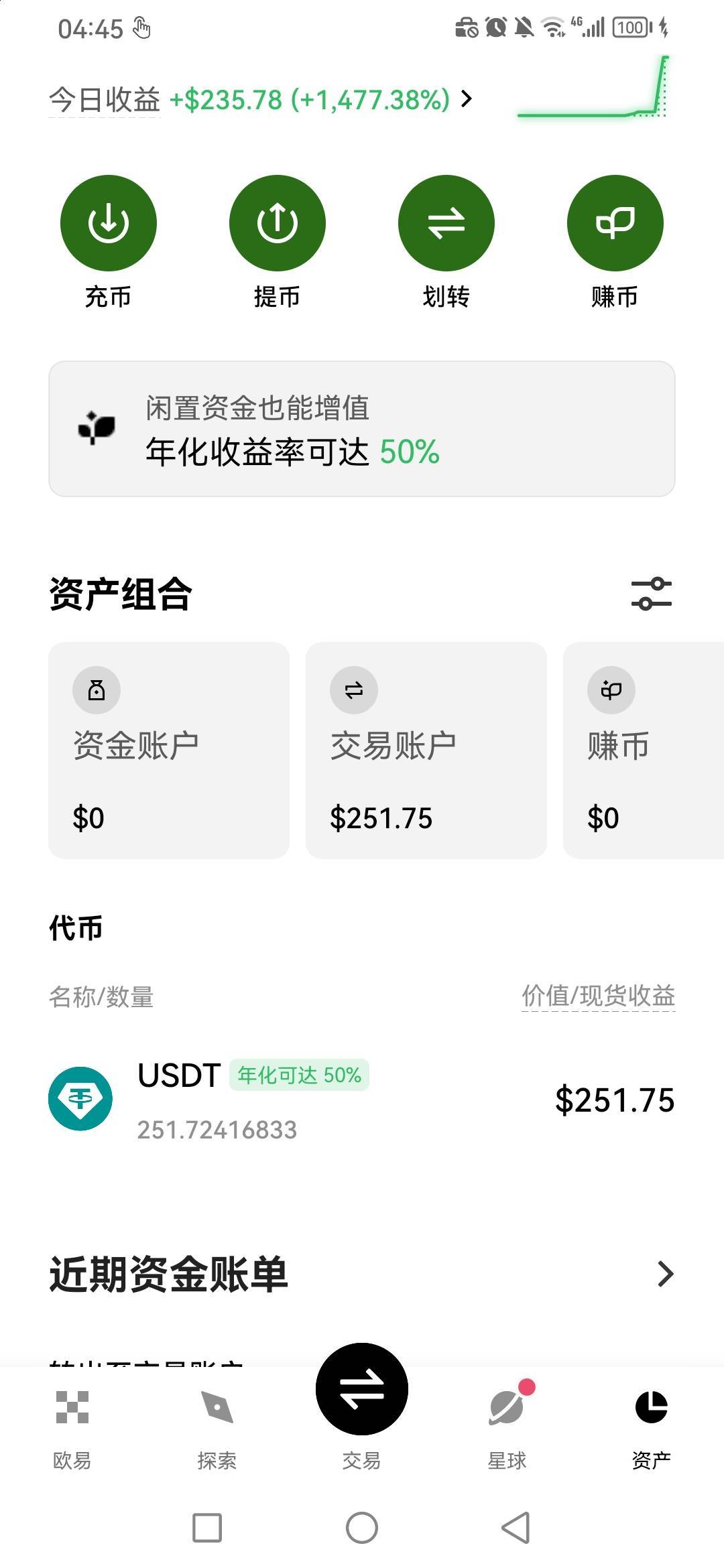Open the USDT token row
Screen dimensions: 724x1568
click(x=362, y=1100)
